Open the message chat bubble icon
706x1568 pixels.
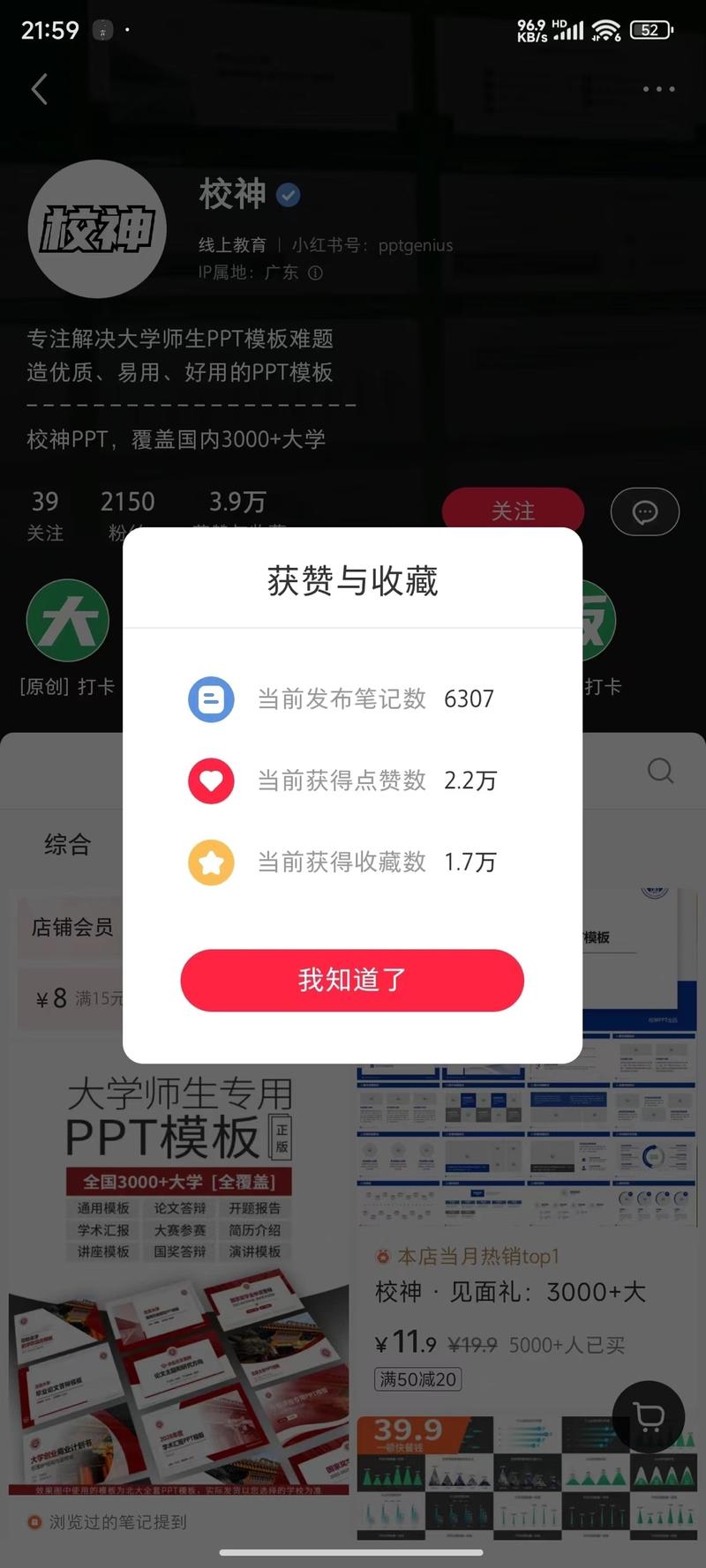(644, 511)
